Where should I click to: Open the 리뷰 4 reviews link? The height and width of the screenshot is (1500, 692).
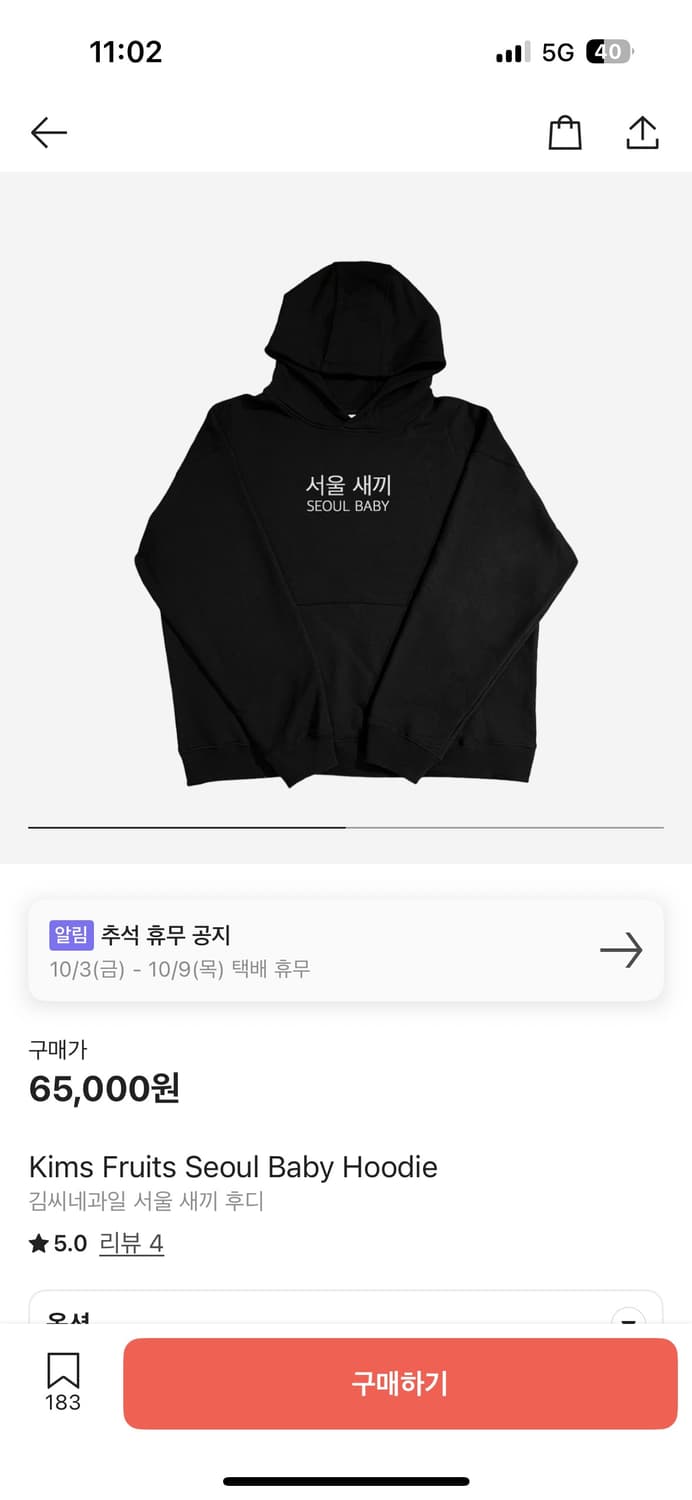tap(131, 1243)
